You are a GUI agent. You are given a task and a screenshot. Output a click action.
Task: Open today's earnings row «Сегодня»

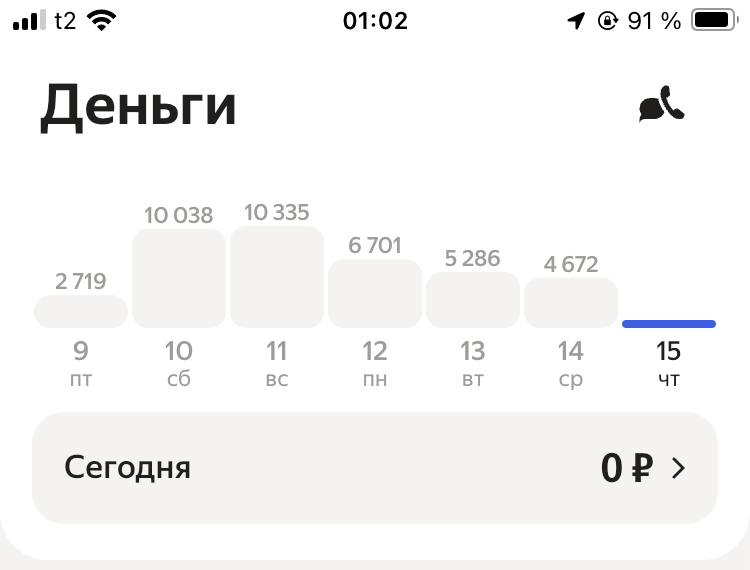coord(375,468)
